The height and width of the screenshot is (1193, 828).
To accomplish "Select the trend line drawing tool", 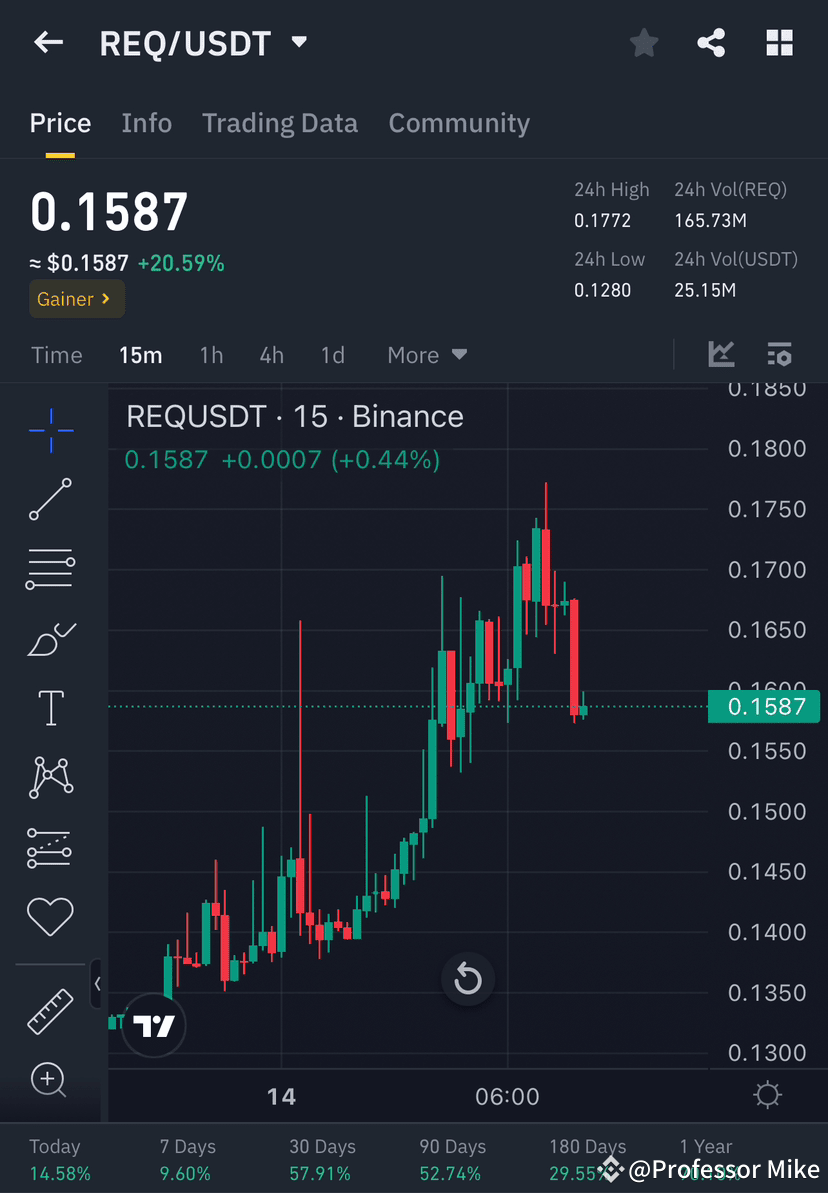I will (50, 500).
